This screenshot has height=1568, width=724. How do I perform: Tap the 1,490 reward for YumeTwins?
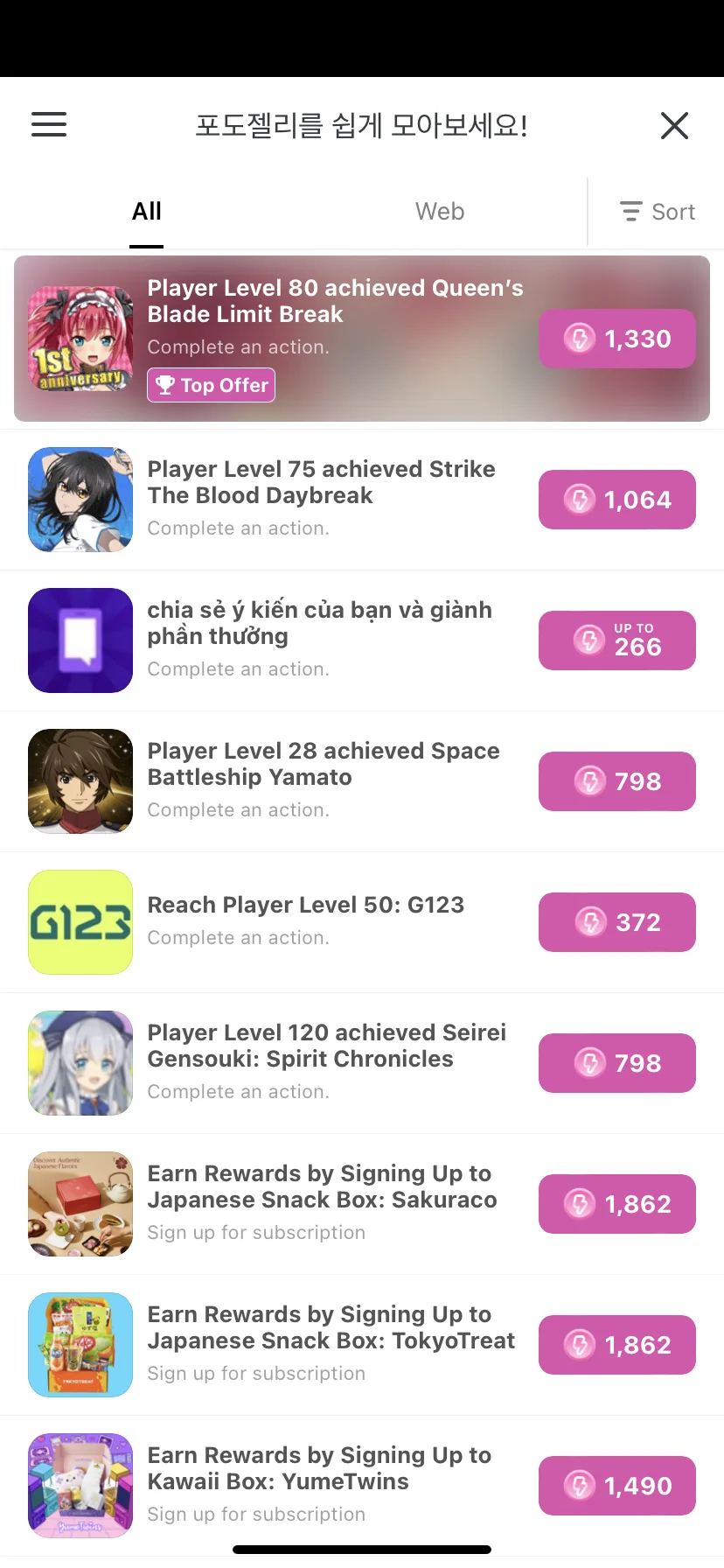click(x=616, y=1486)
